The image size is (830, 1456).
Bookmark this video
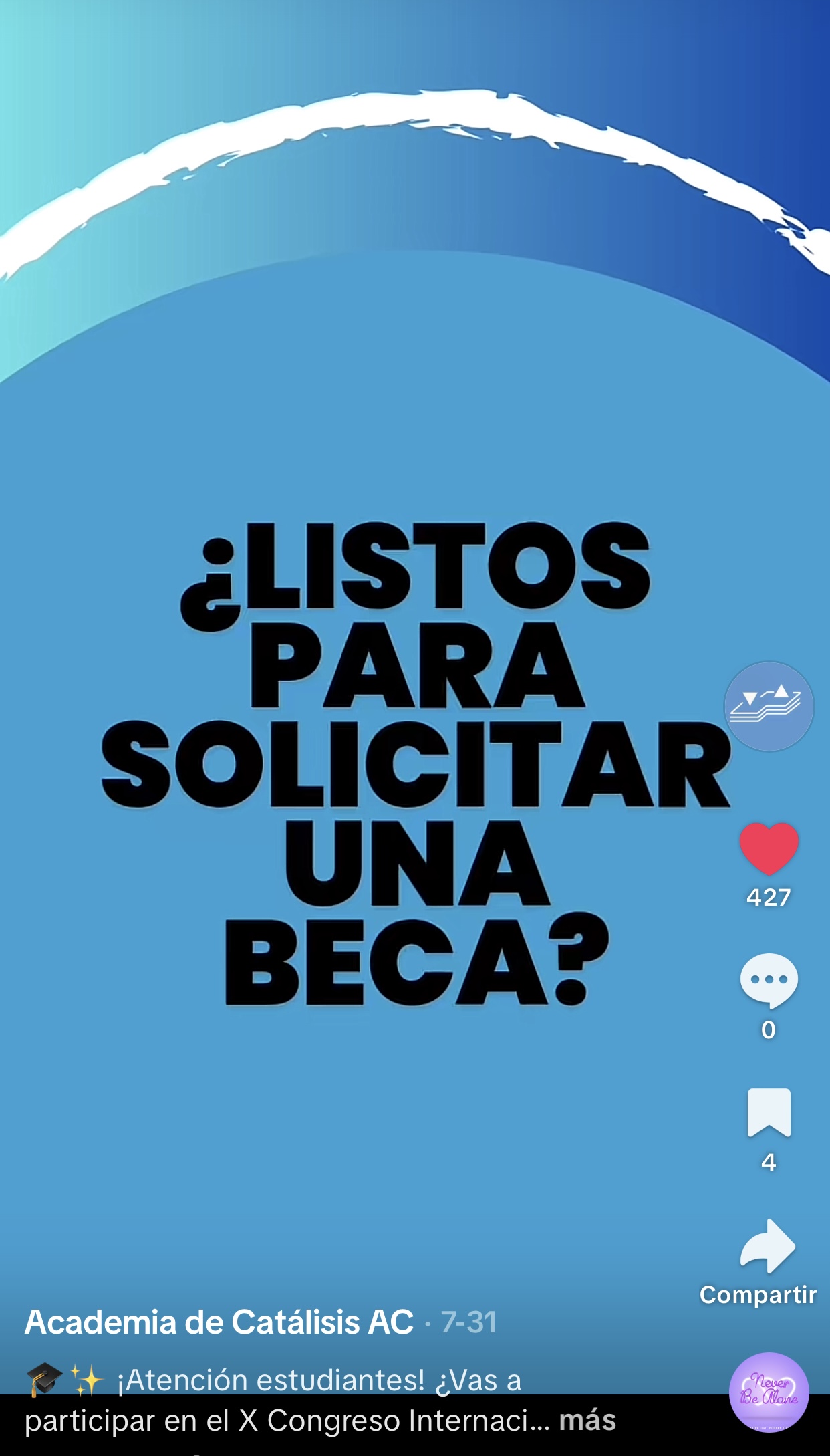[769, 1112]
